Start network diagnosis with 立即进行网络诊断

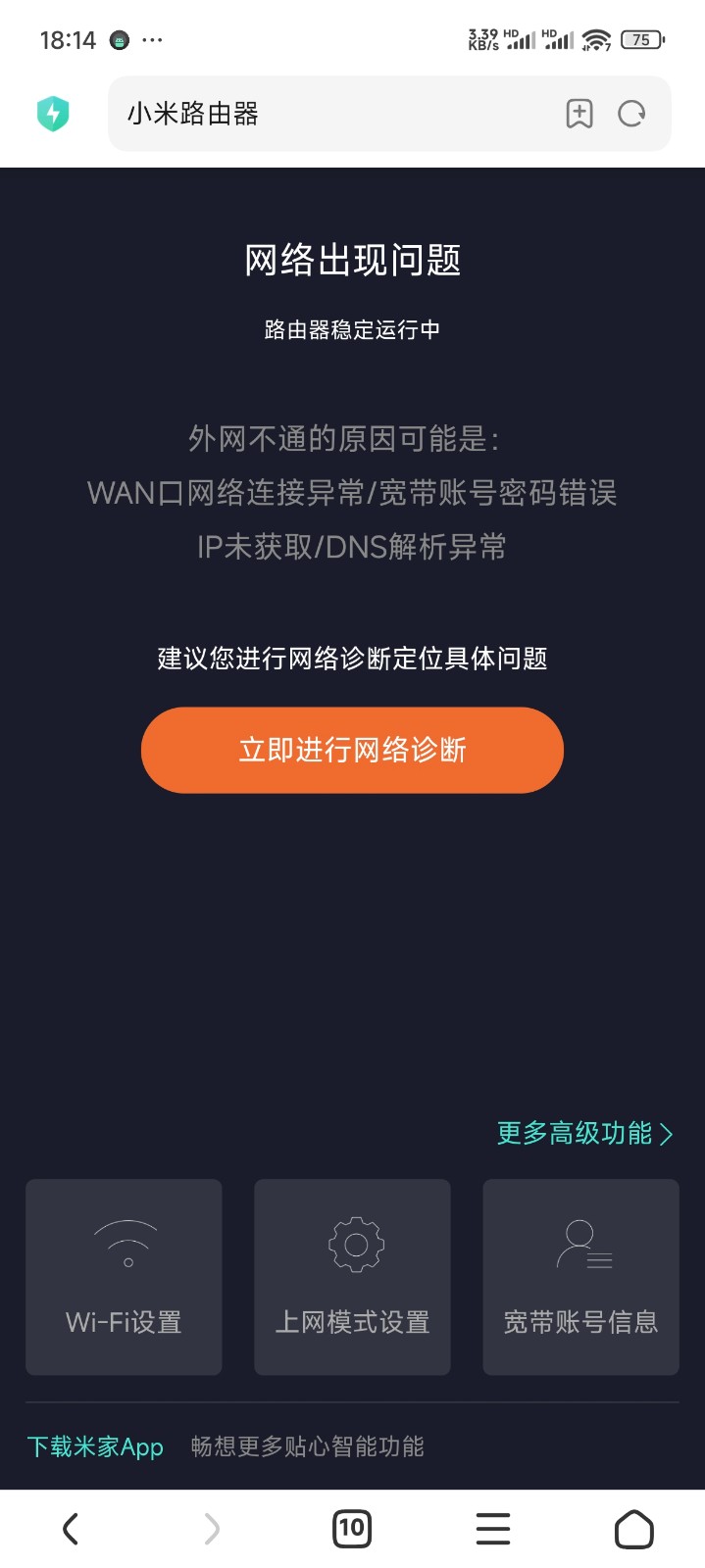352,750
